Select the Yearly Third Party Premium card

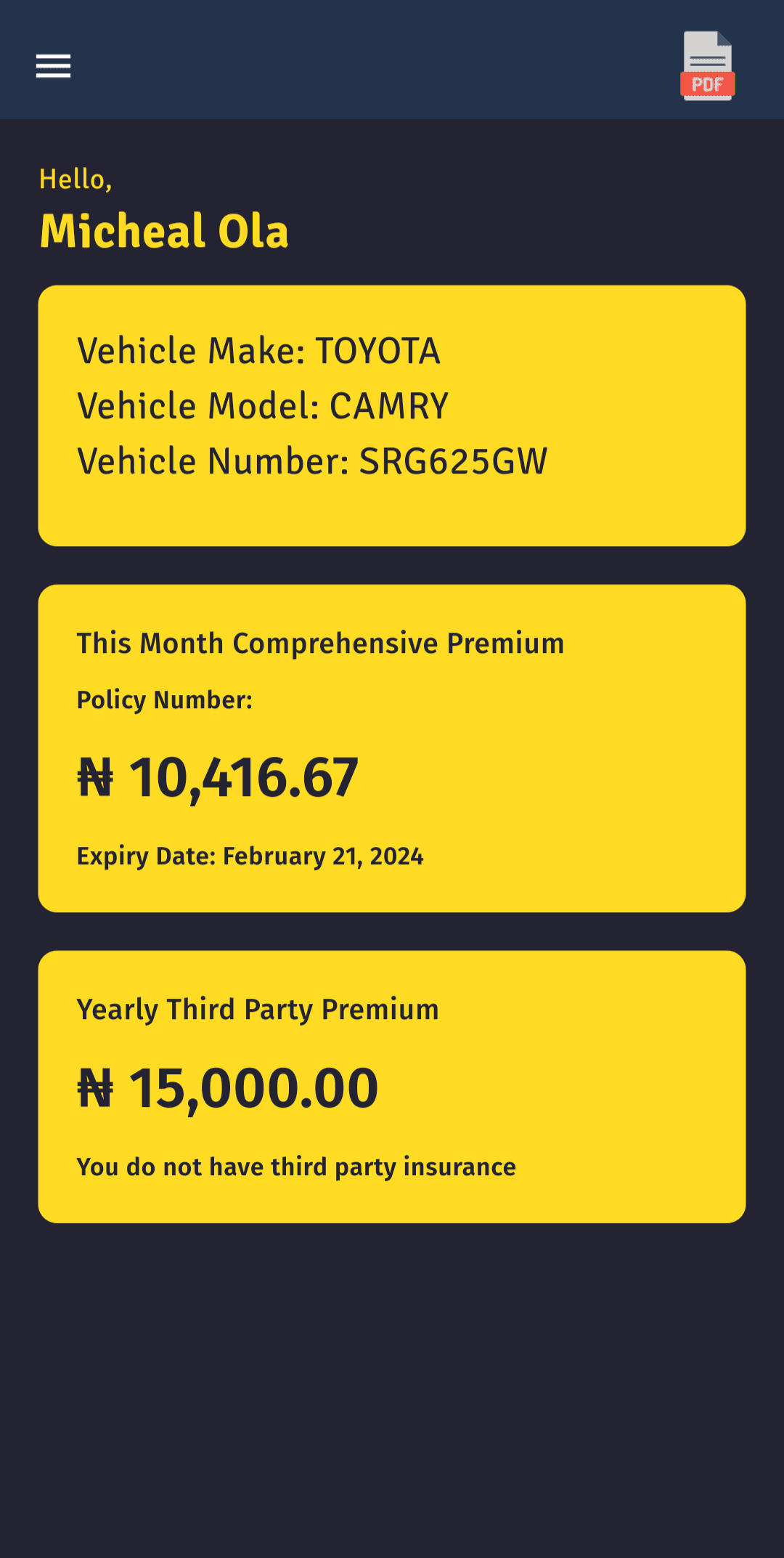click(392, 1087)
